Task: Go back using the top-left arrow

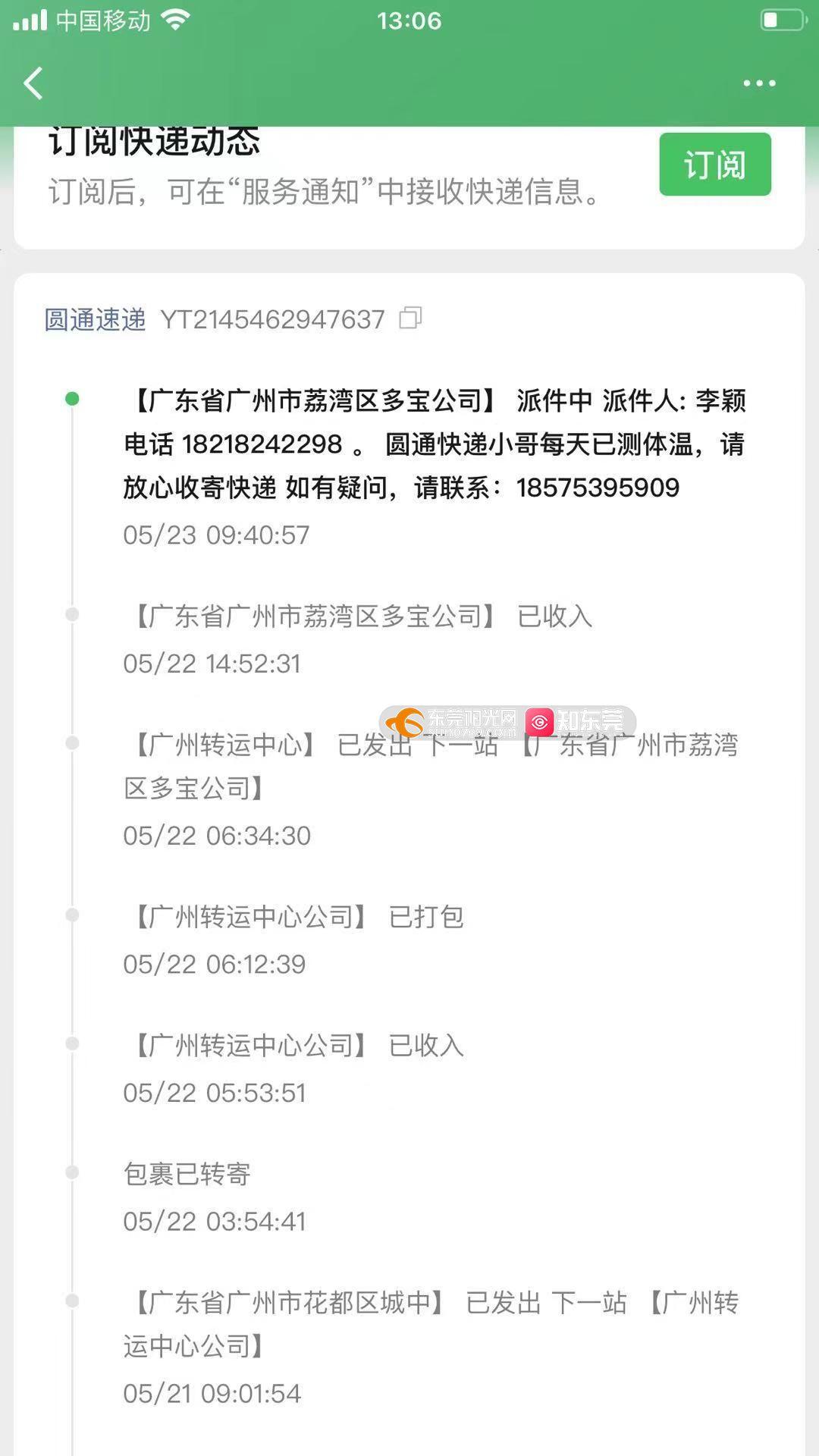Action: pos(33,83)
